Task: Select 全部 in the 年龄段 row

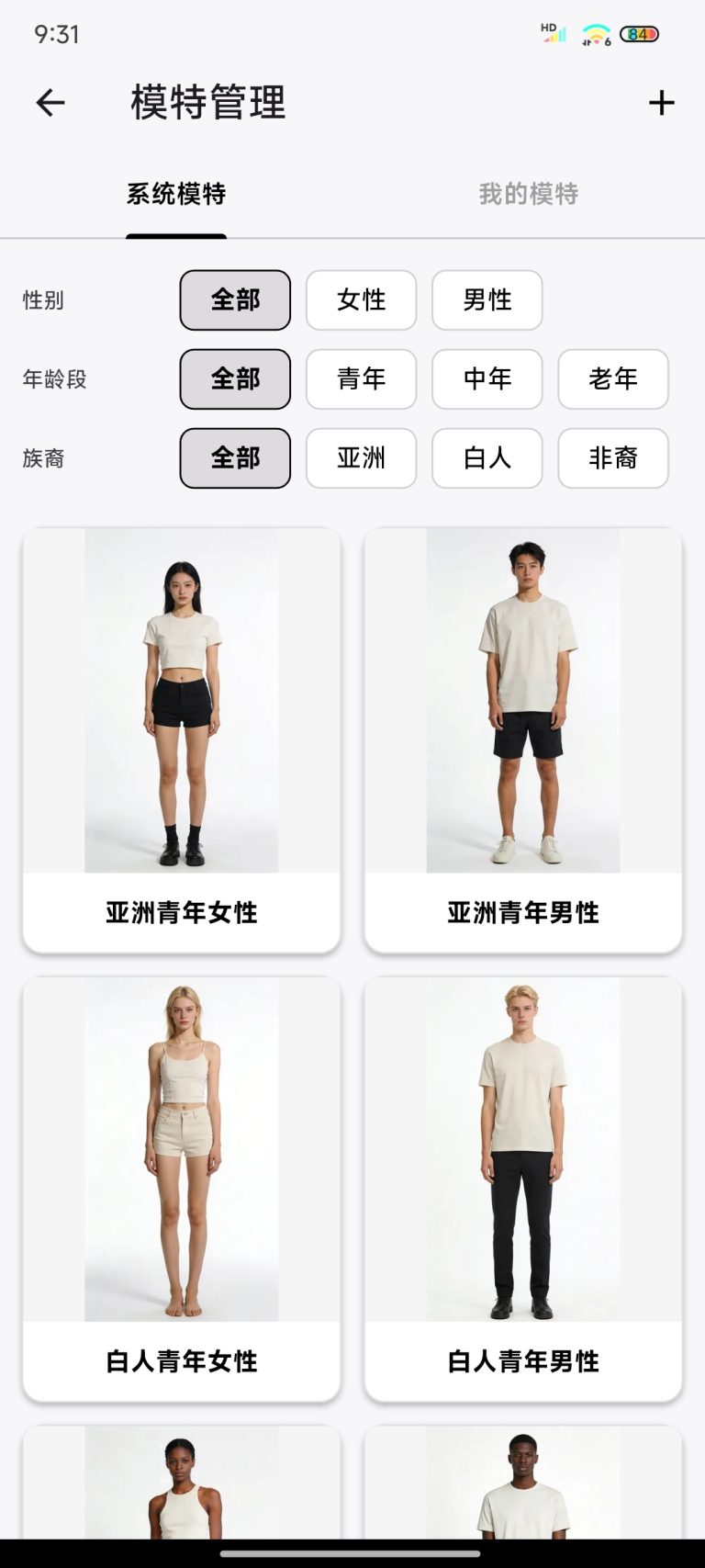Action: click(235, 378)
